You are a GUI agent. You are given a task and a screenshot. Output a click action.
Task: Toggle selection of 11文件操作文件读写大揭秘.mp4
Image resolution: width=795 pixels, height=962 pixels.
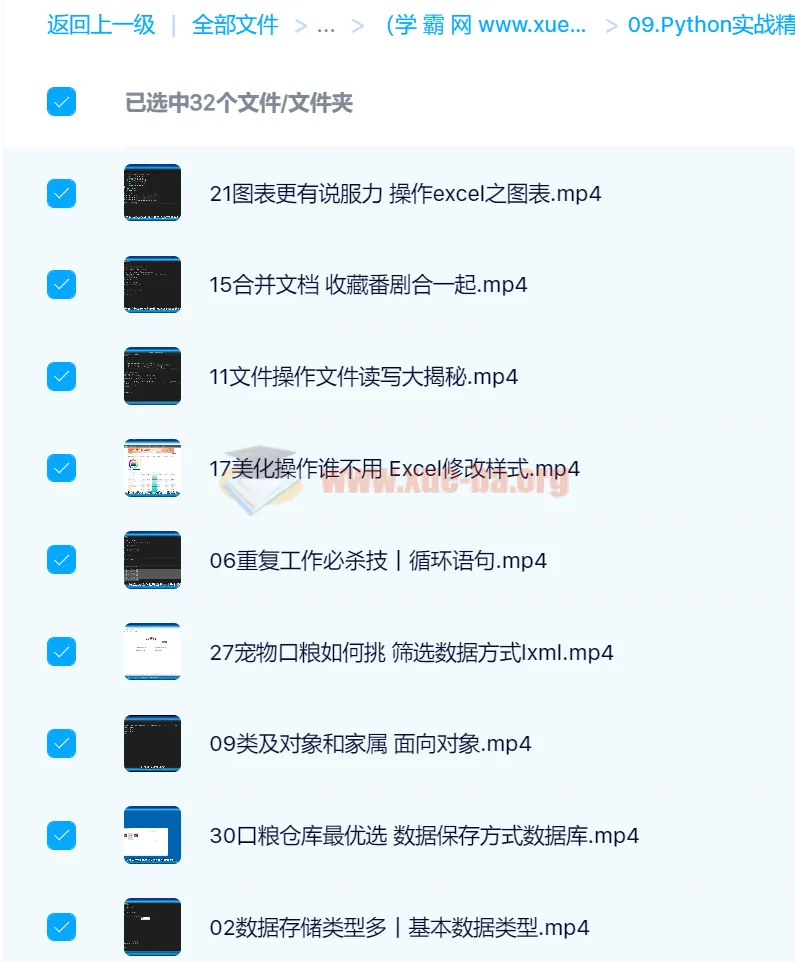click(x=61, y=376)
